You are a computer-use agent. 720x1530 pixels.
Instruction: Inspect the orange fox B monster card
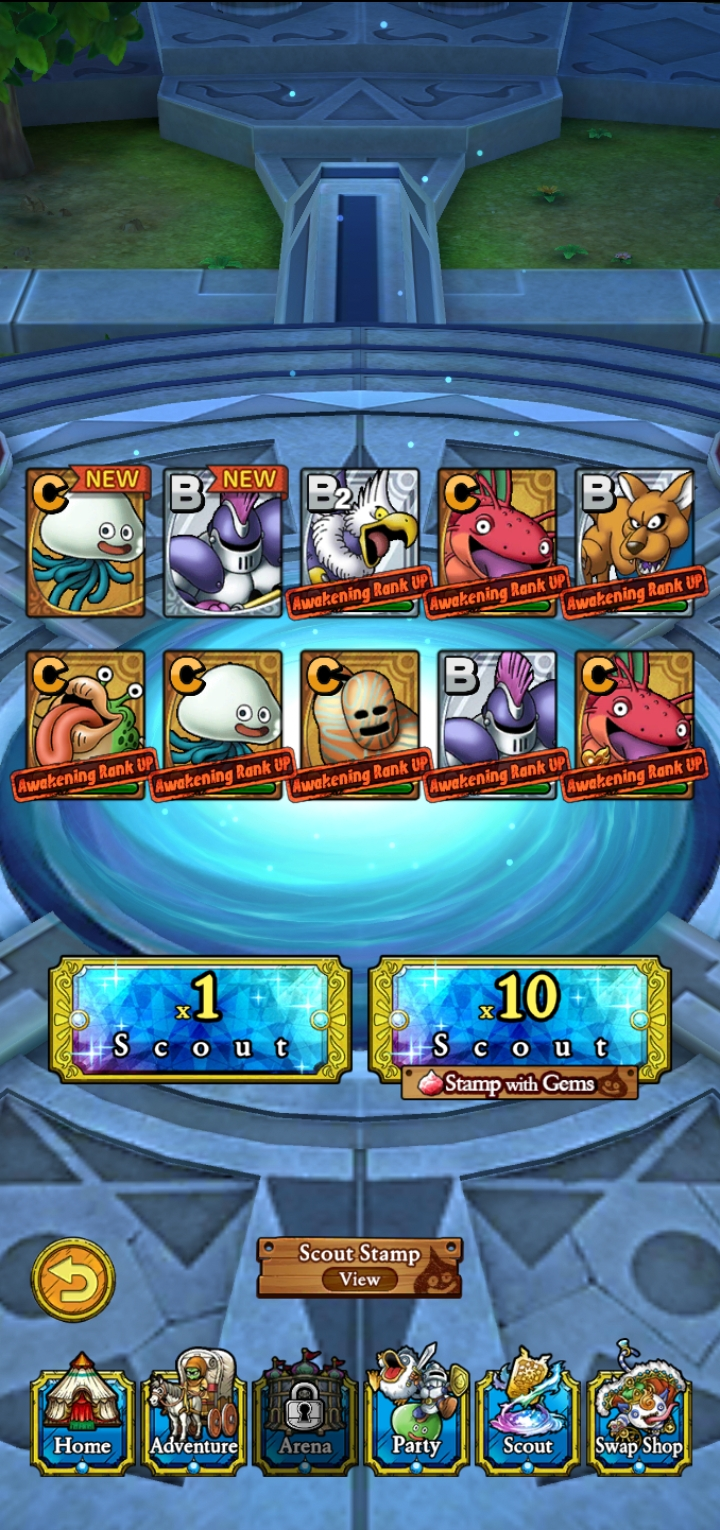634,542
